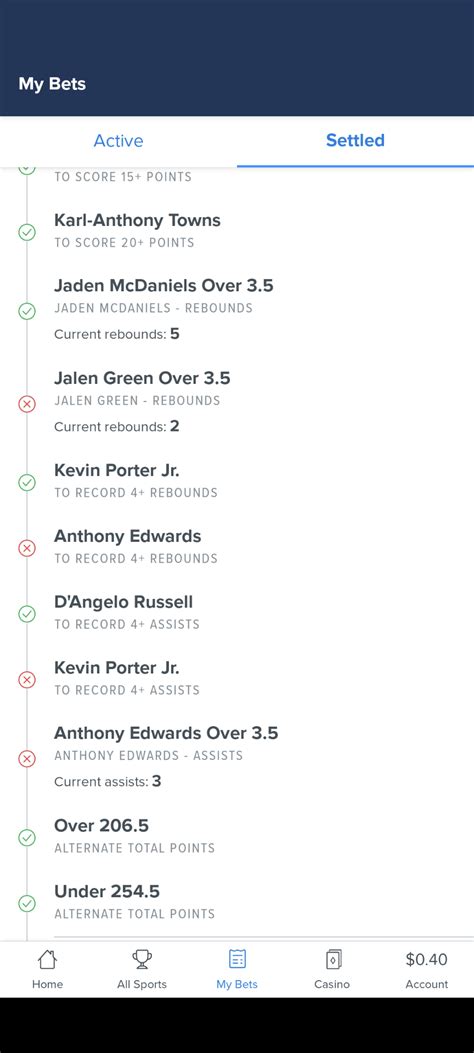Go to the Home tab
The image size is (474, 1053).
click(47, 970)
